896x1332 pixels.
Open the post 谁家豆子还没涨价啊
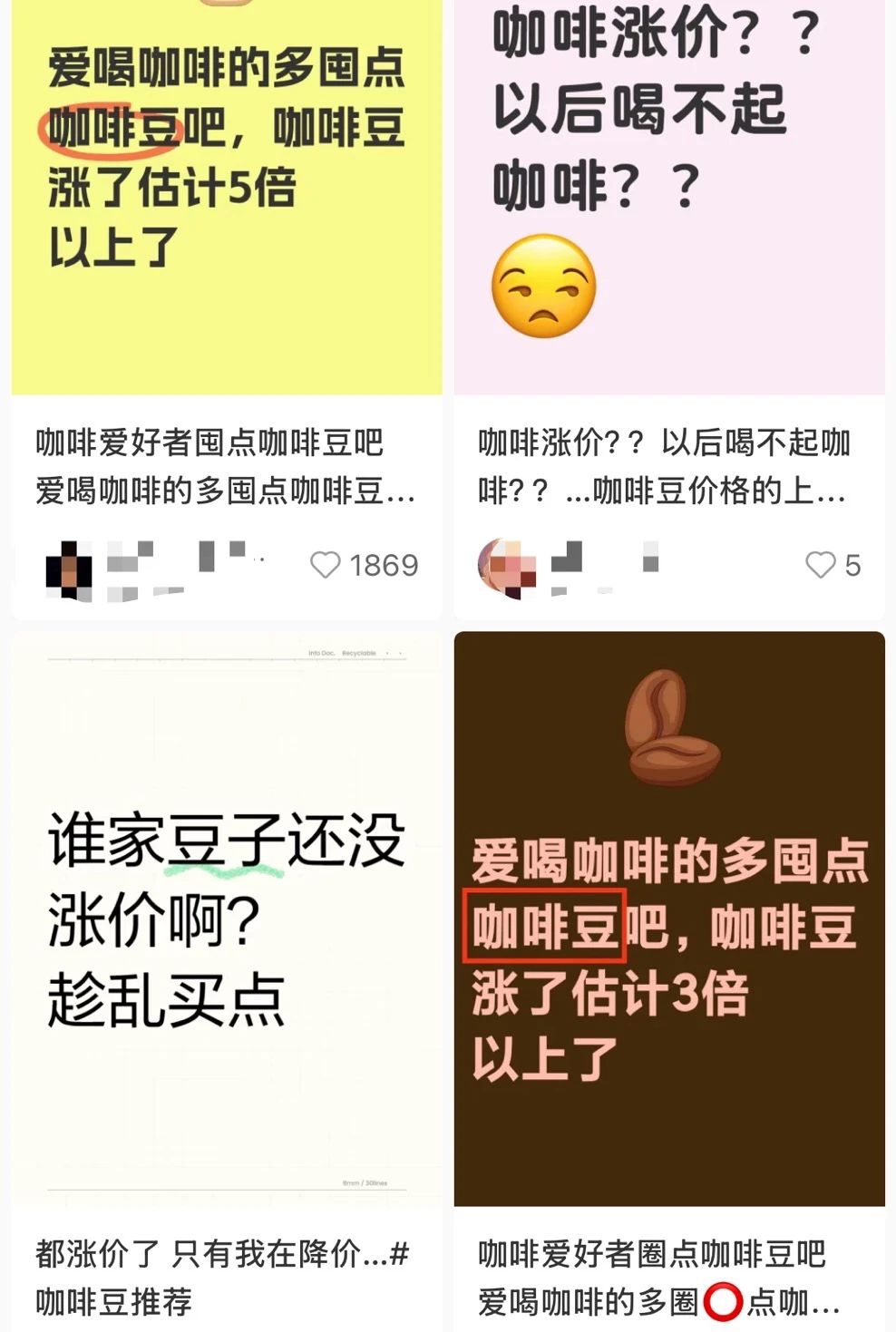pos(226,920)
